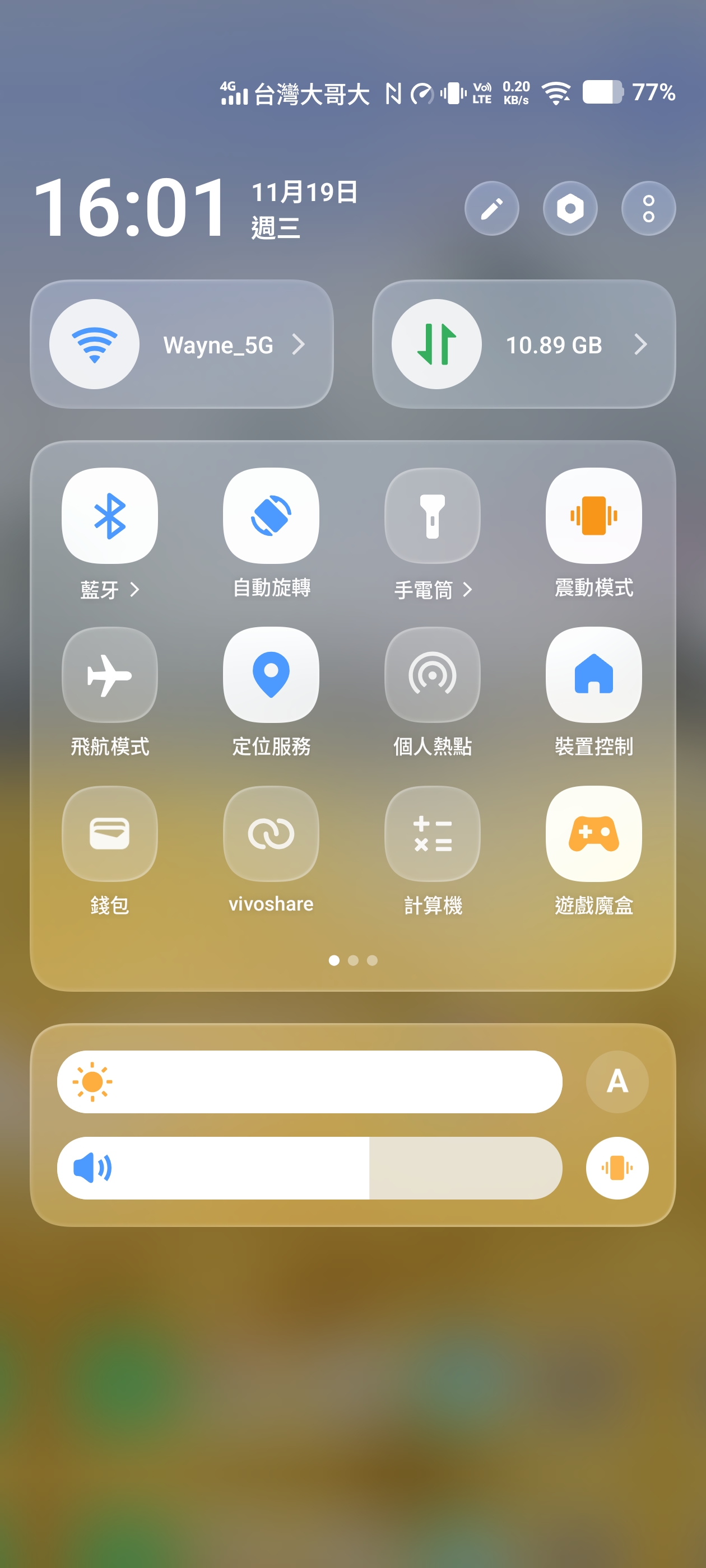Enable personal hotspot (個人熱點)
This screenshot has height=1568, width=706.
[433, 674]
